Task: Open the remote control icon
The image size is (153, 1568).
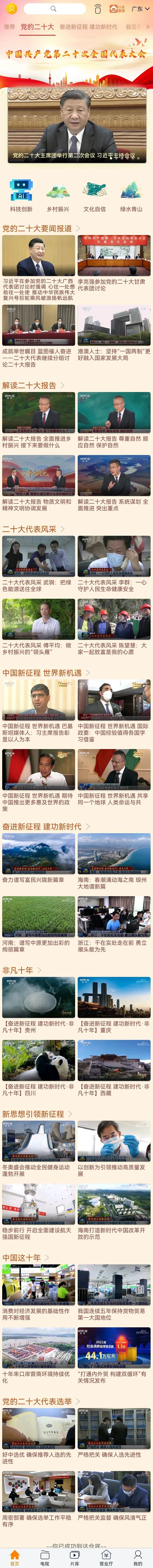Action: 98,9
